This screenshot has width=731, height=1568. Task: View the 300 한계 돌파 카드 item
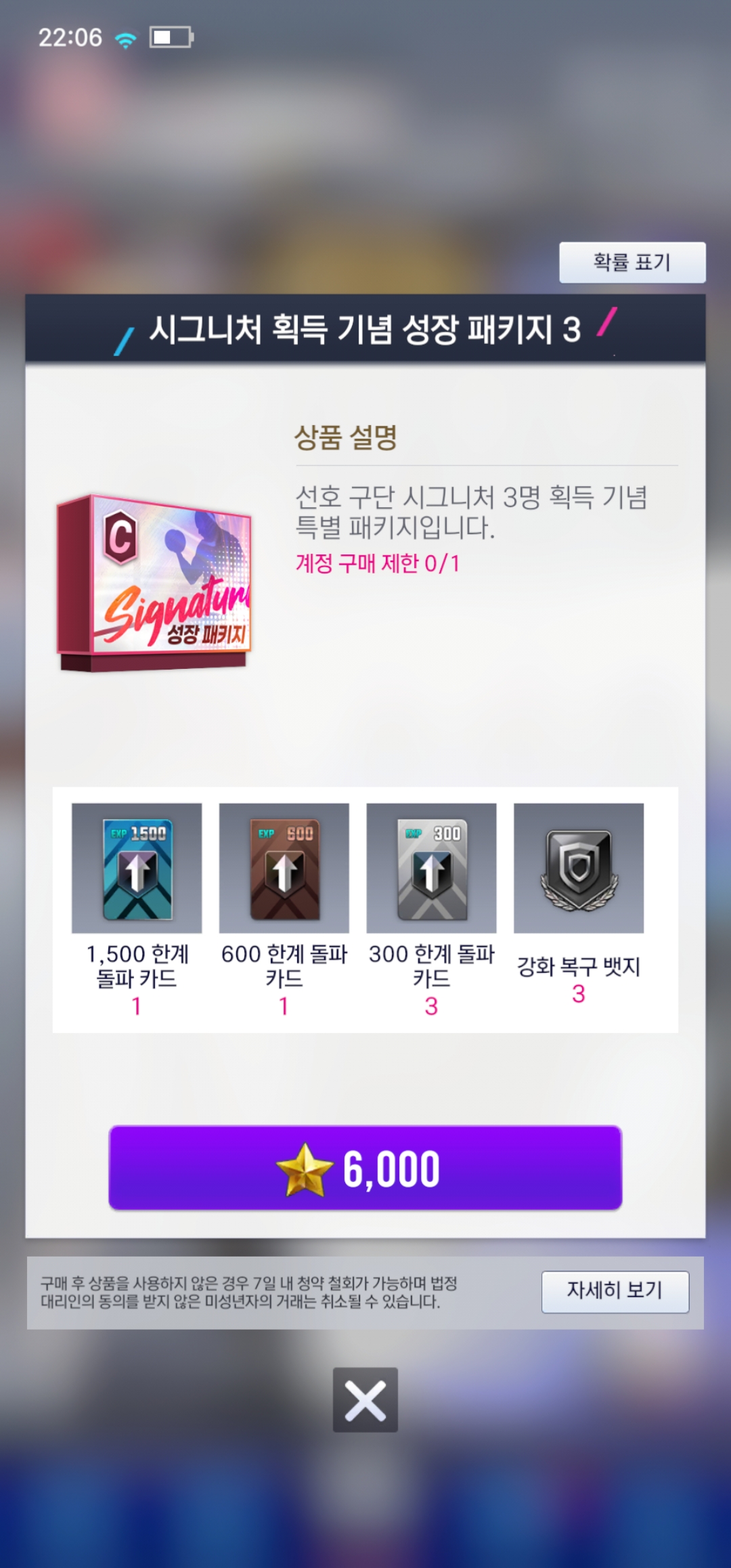(x=431, y=868)
